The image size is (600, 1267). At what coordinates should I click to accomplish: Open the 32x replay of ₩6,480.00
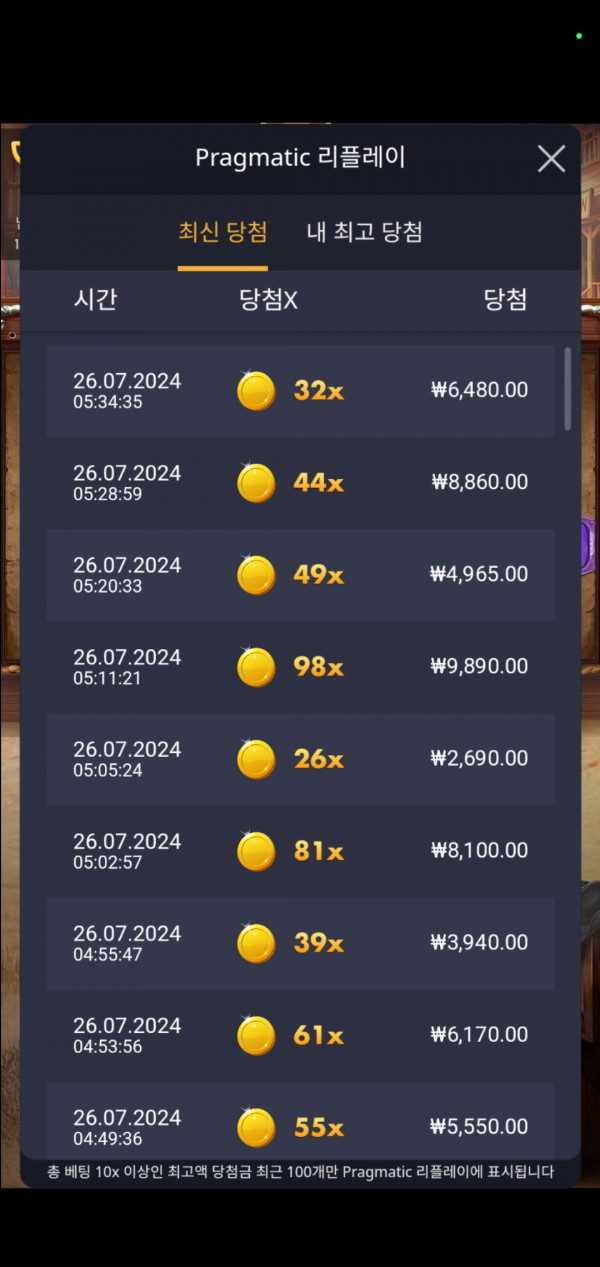point(300,391)
